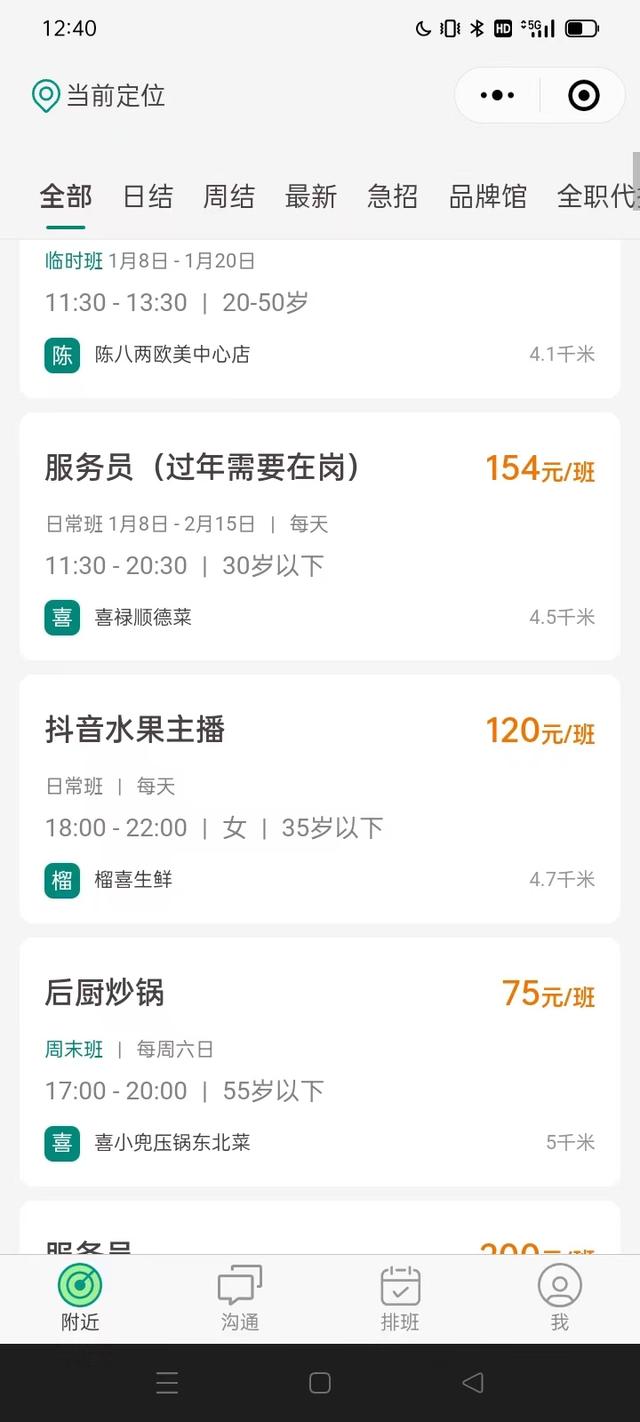This screenshot has width=640, height=1422.
Task: Go to the system home screen
Action: tap(320, 1383)
